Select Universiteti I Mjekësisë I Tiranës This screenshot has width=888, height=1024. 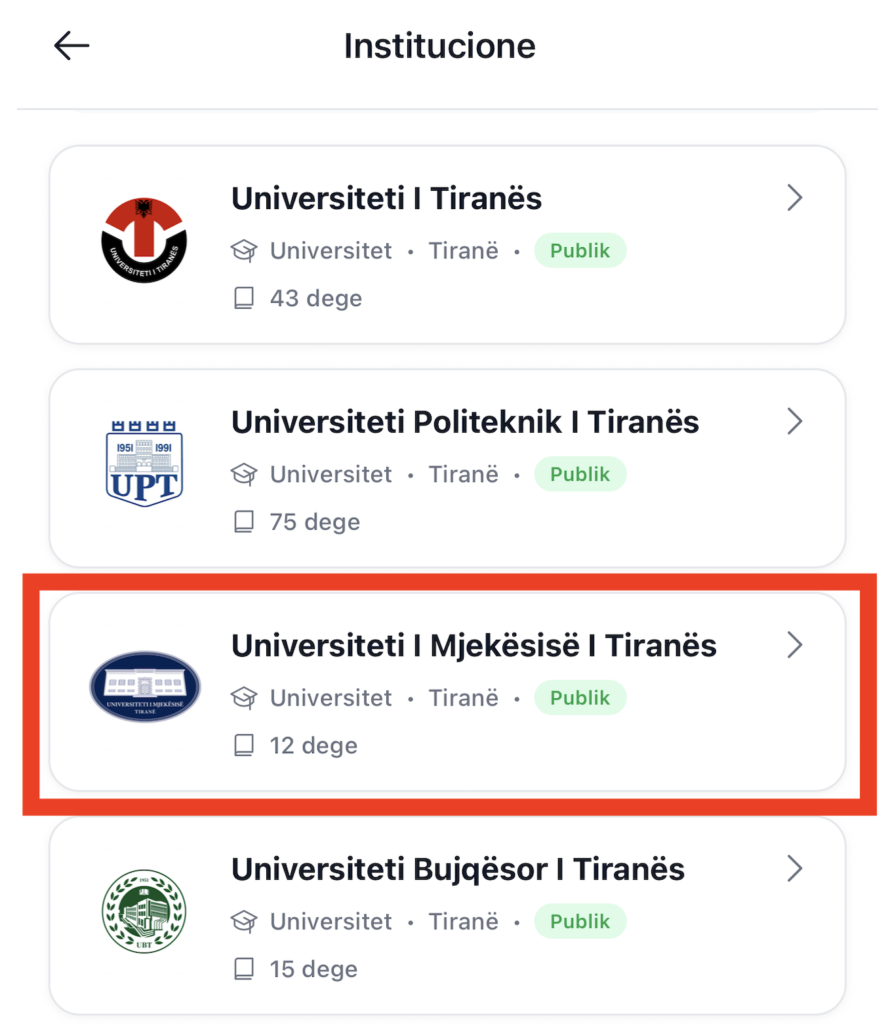click(x=446, y=692)
